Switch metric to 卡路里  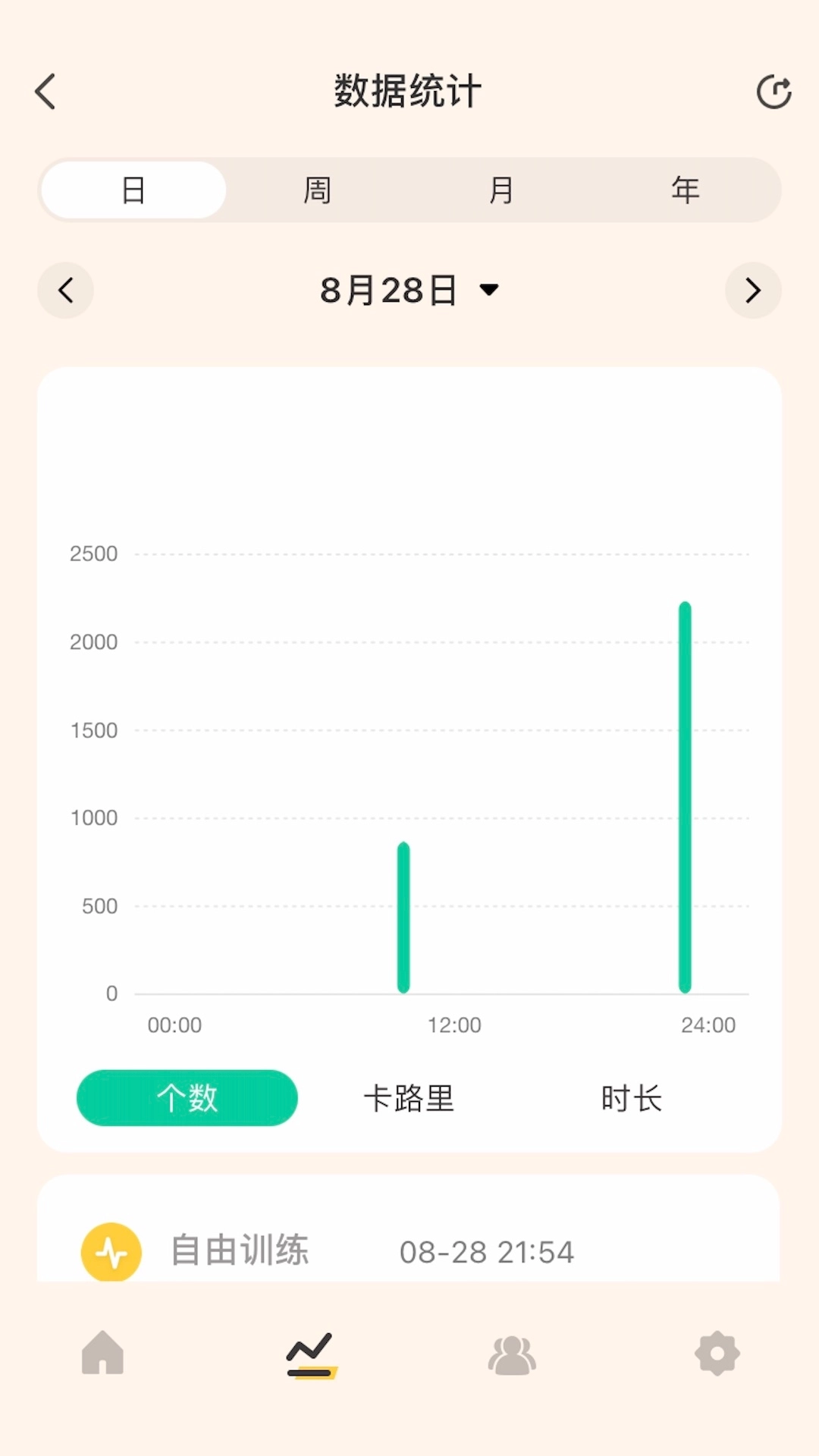(x=409, y=1098)
